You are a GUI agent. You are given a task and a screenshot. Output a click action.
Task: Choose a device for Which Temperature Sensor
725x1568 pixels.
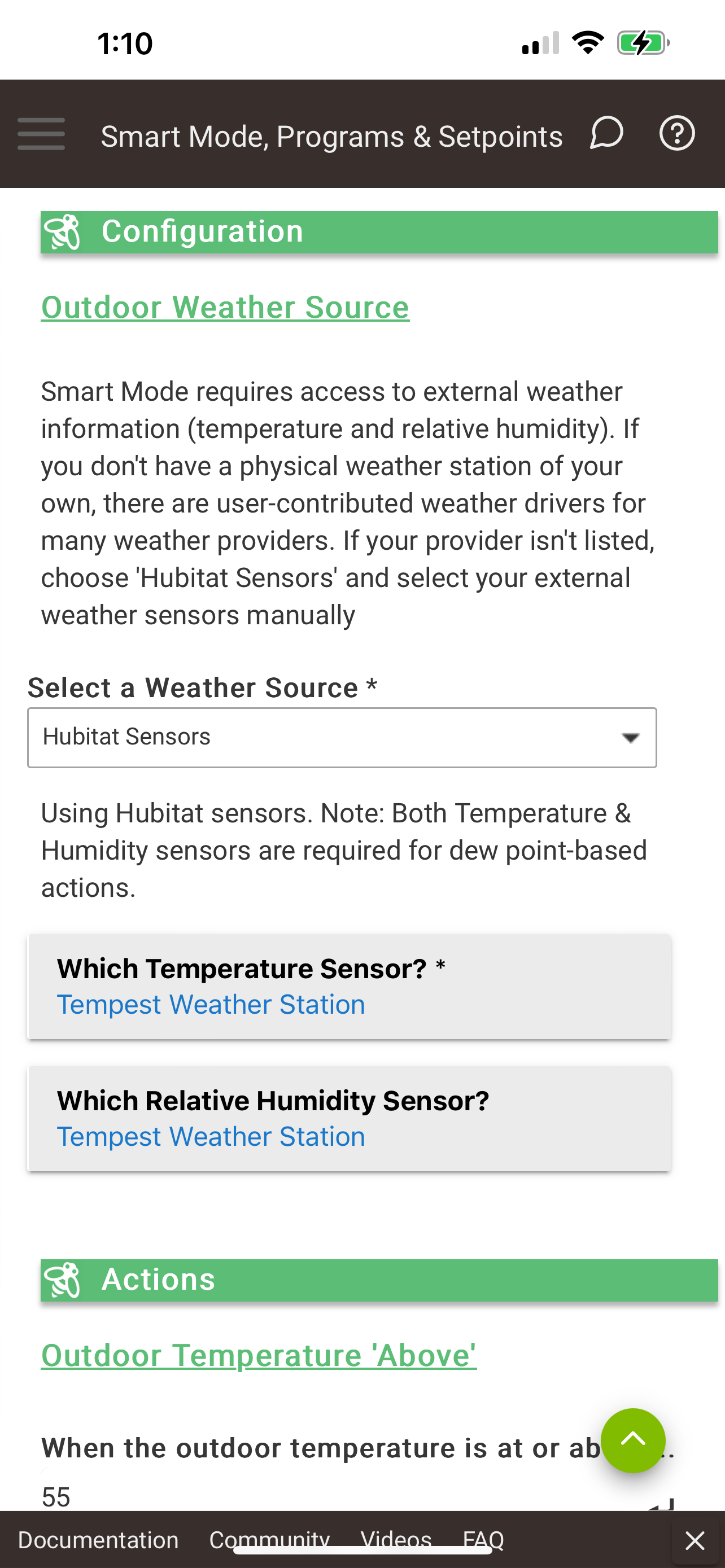click(350, 986)
